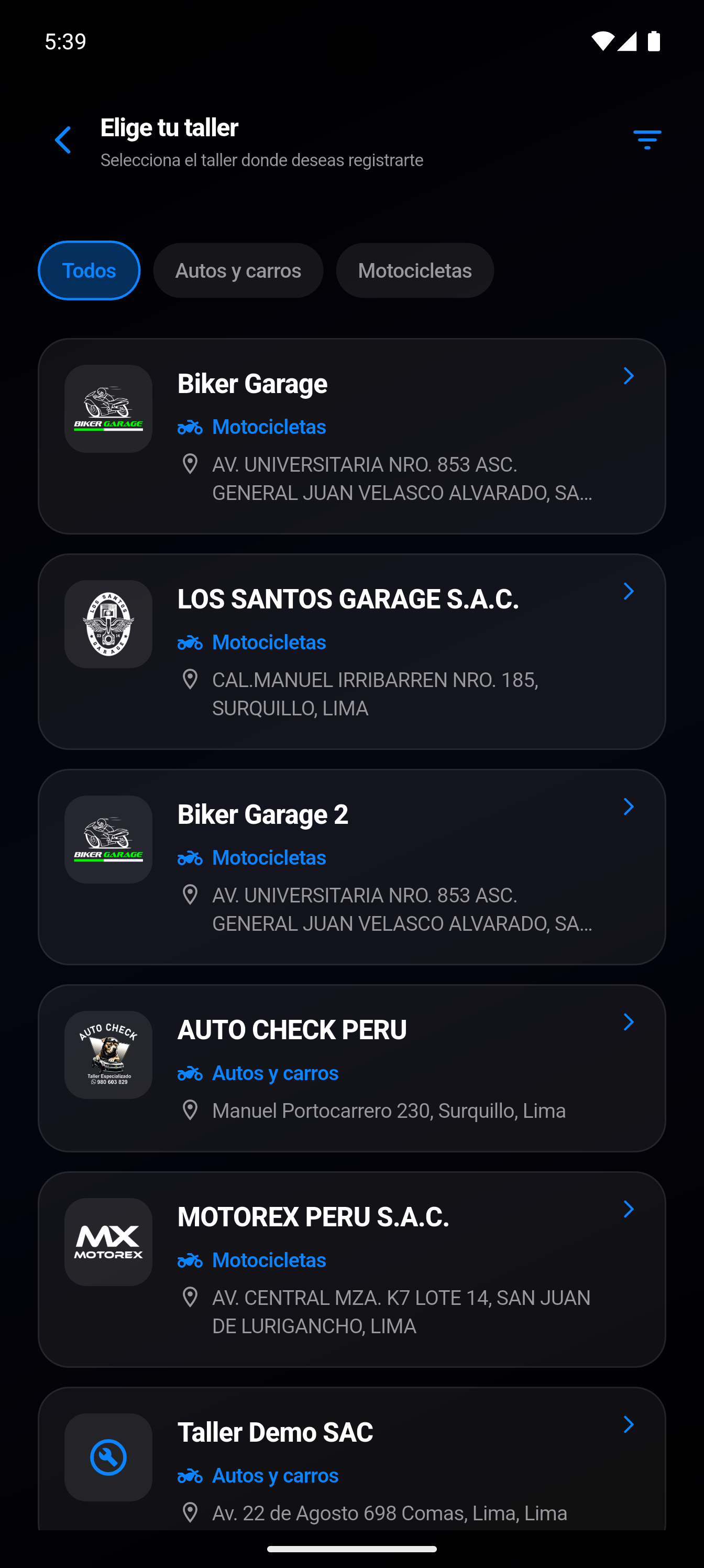The height and width of the screenshot is (1568, 704).
Task: Open LOS SANTOS GARAGE S.A.C. card
Action: (351, 651)
